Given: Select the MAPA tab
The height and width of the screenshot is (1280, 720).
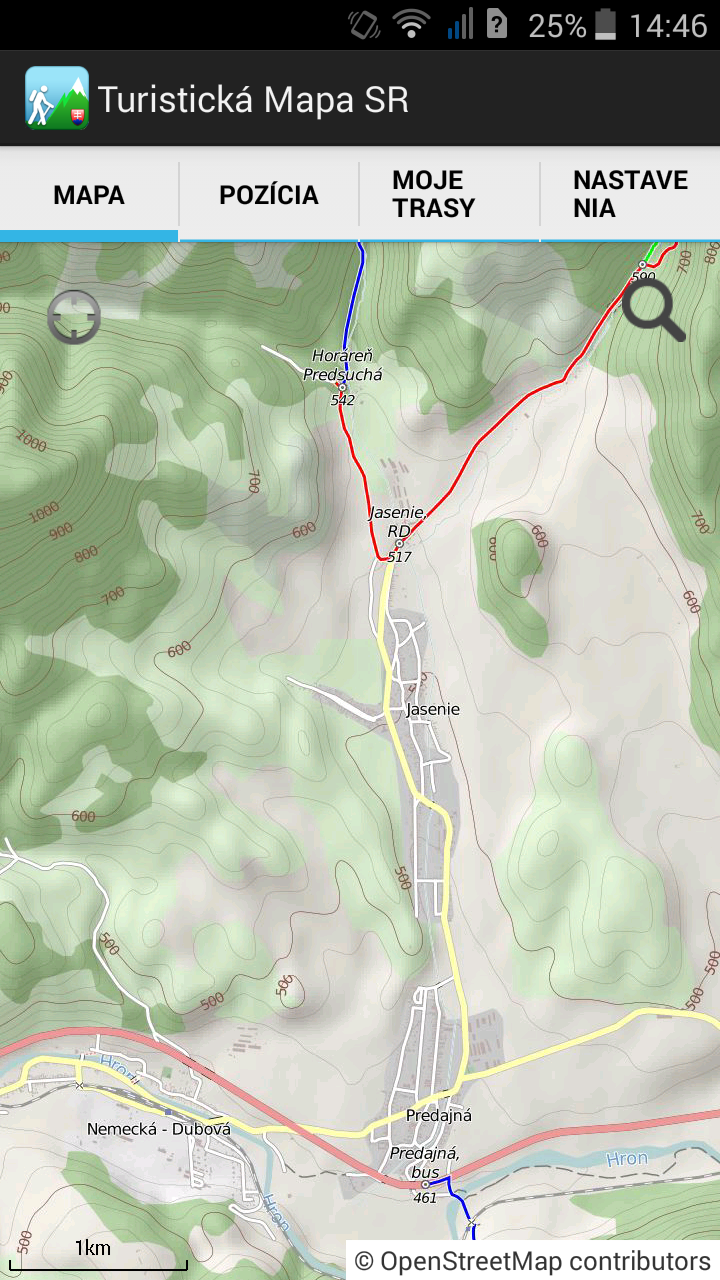Looking at the screenshot, I should point(89,195).
